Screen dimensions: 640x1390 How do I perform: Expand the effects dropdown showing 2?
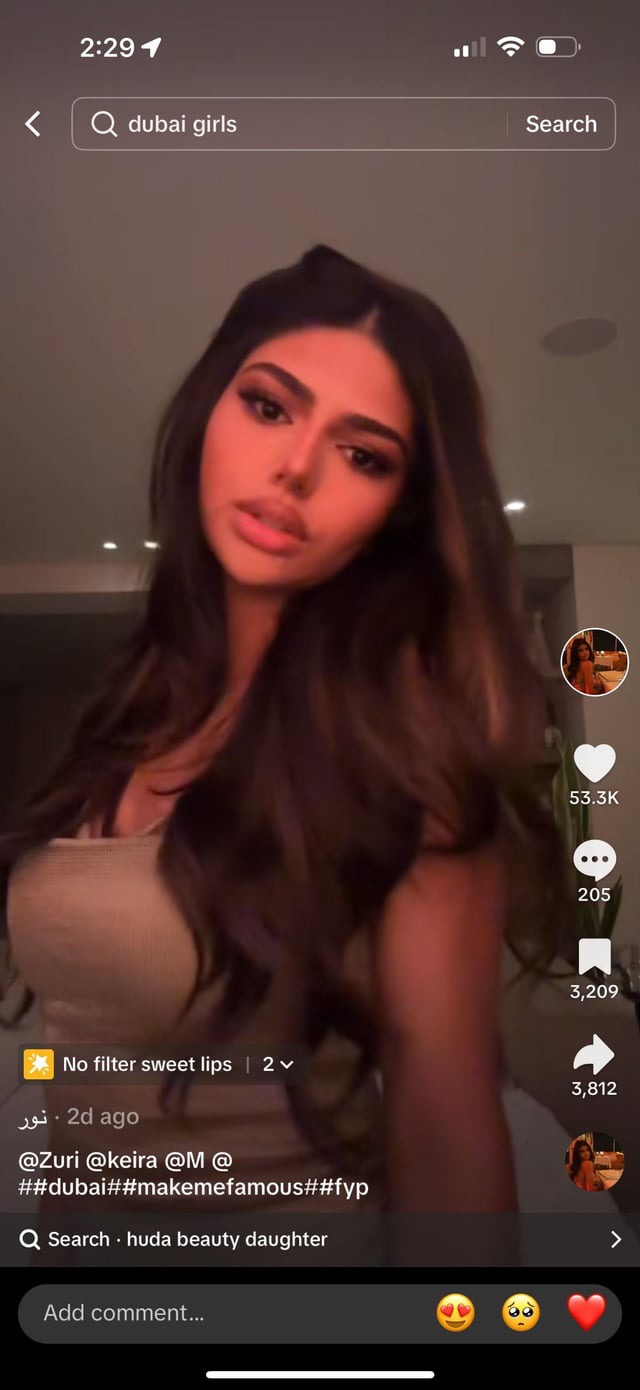278,1064
